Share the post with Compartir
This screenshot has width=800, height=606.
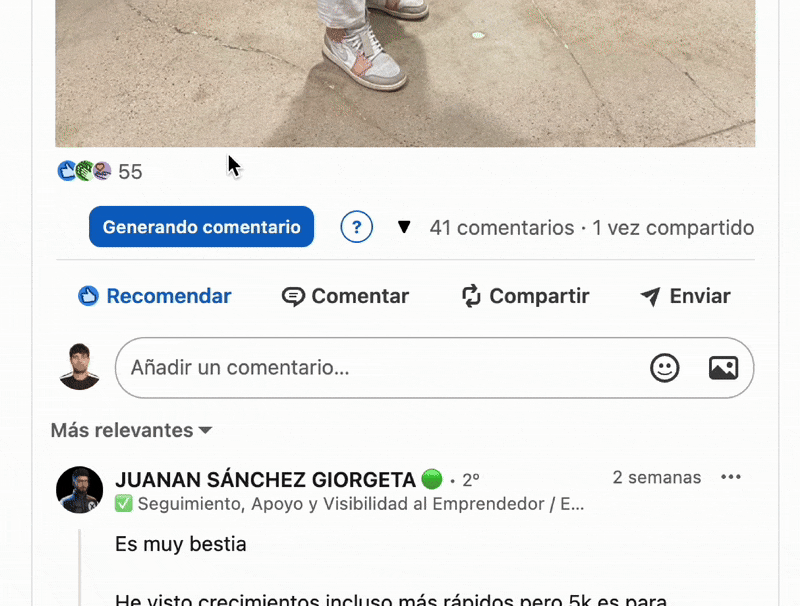525,296
